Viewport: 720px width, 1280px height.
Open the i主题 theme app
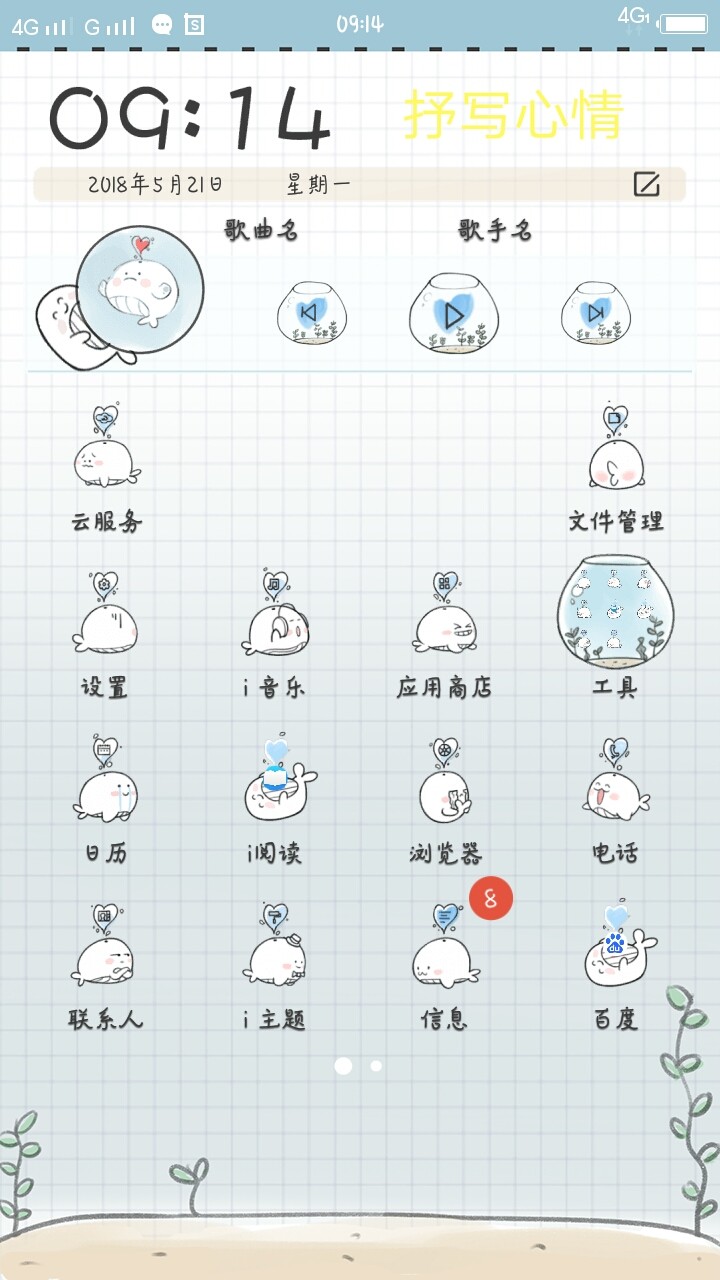273,957
